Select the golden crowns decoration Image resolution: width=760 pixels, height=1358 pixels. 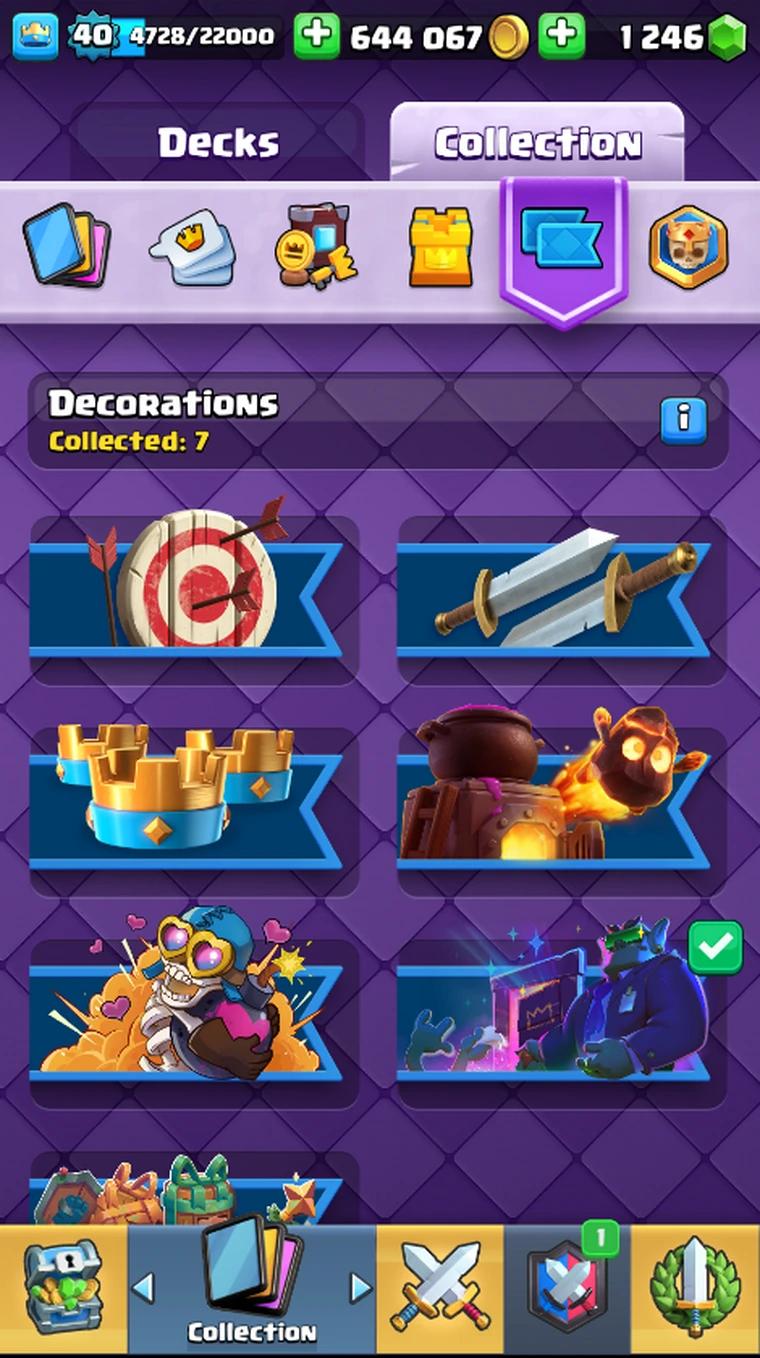pos(194,810)
